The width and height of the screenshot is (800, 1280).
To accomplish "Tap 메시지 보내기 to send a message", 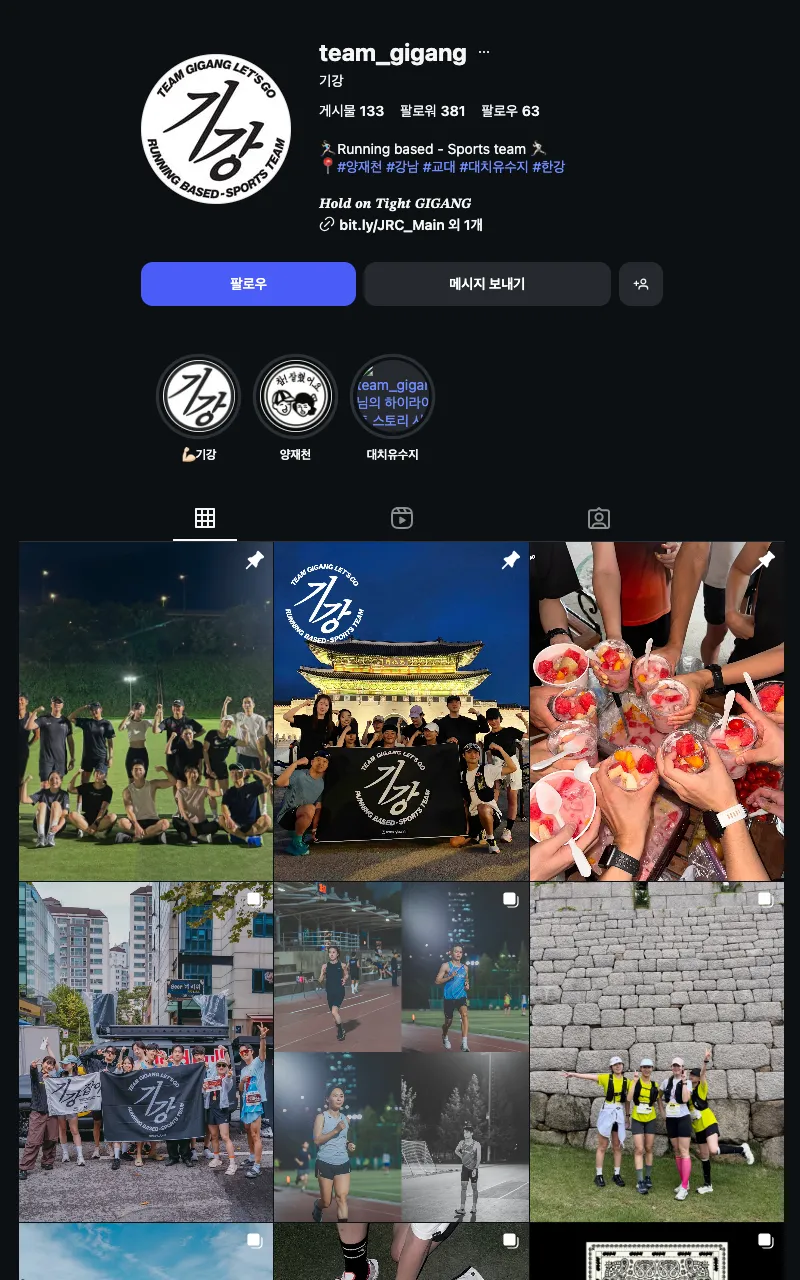I will click(x=487, y=284).
